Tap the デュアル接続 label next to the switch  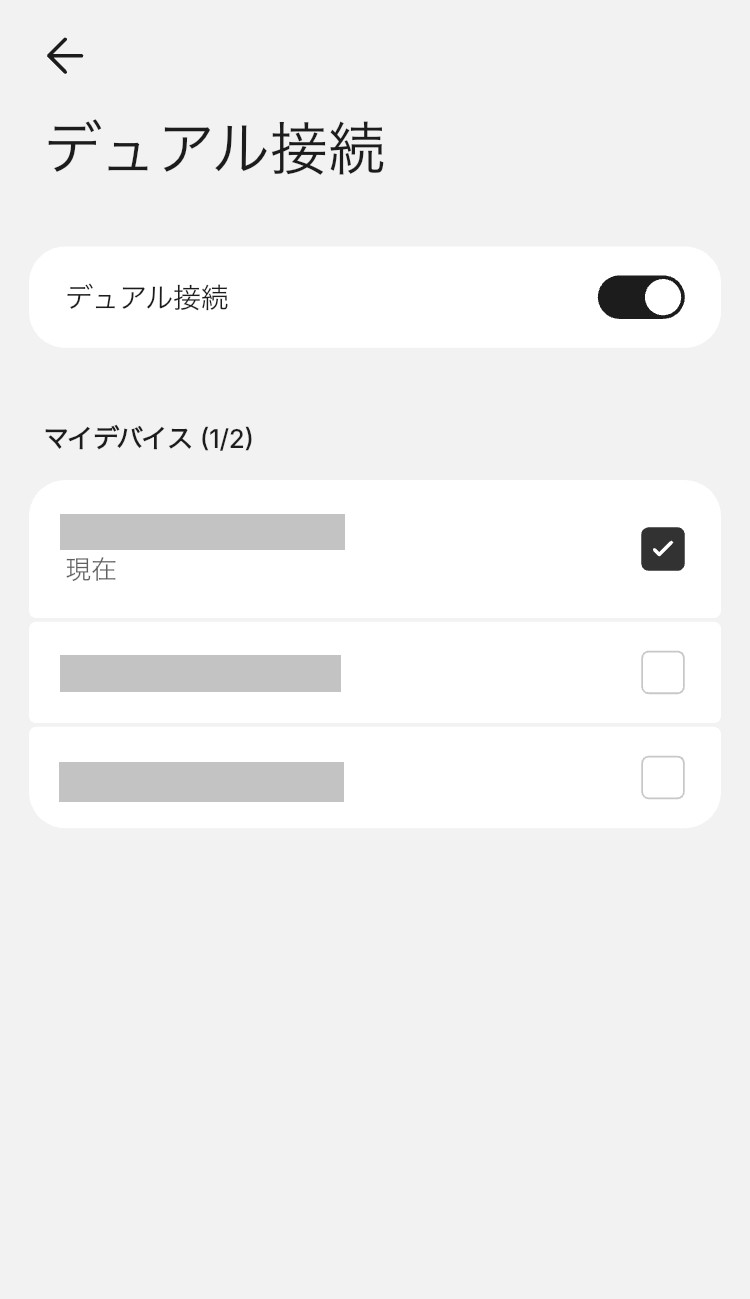[146, 297]
